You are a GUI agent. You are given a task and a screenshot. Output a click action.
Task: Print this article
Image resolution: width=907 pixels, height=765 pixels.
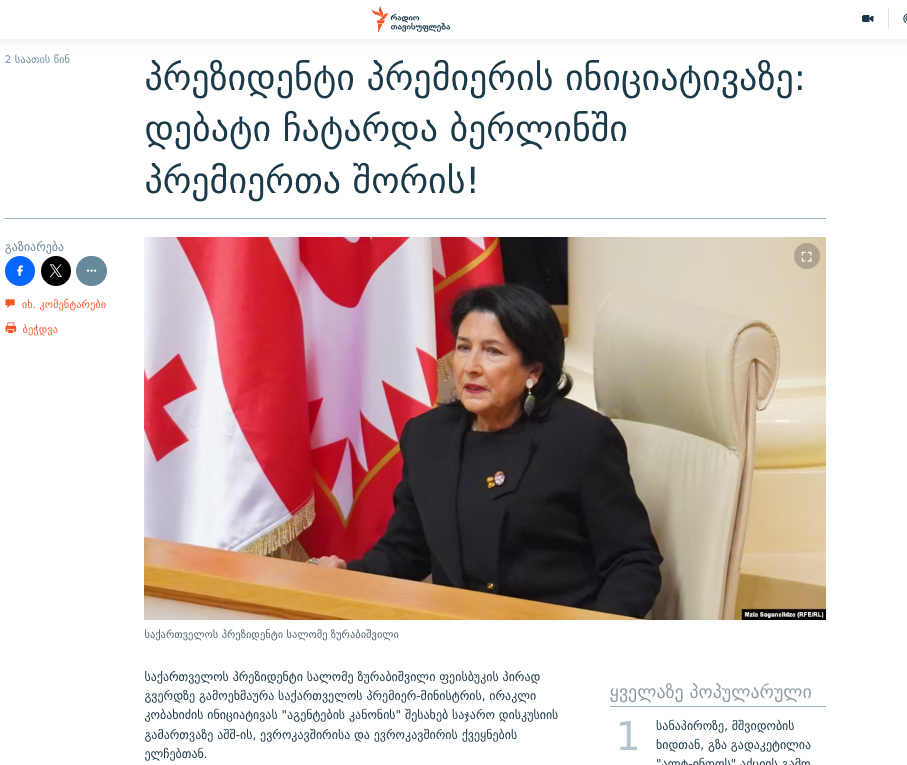coord(39,329)
